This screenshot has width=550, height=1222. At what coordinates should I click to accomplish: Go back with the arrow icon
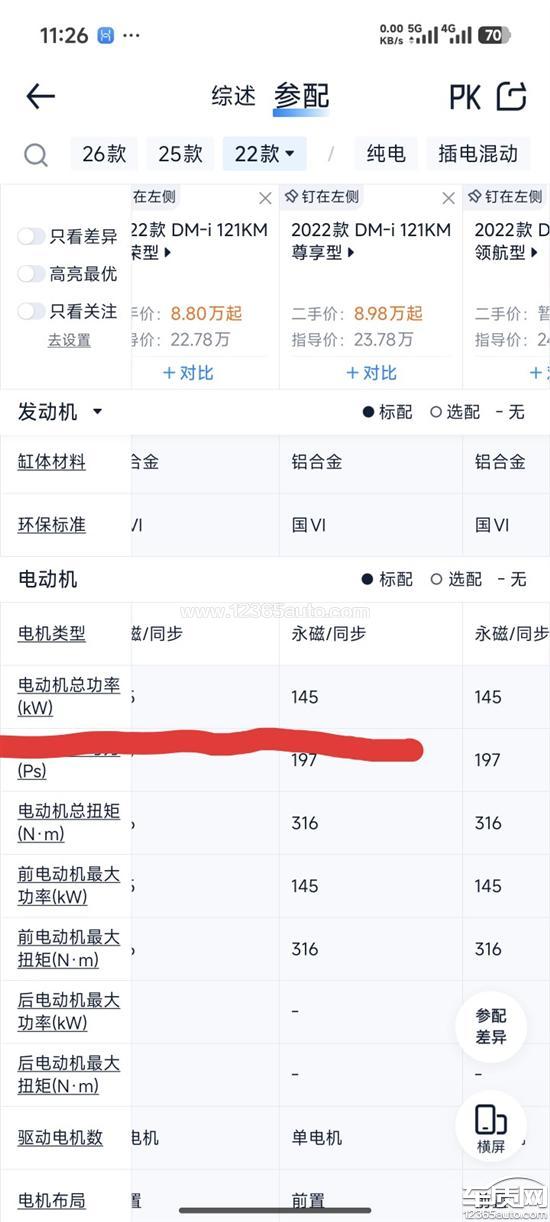40,96
